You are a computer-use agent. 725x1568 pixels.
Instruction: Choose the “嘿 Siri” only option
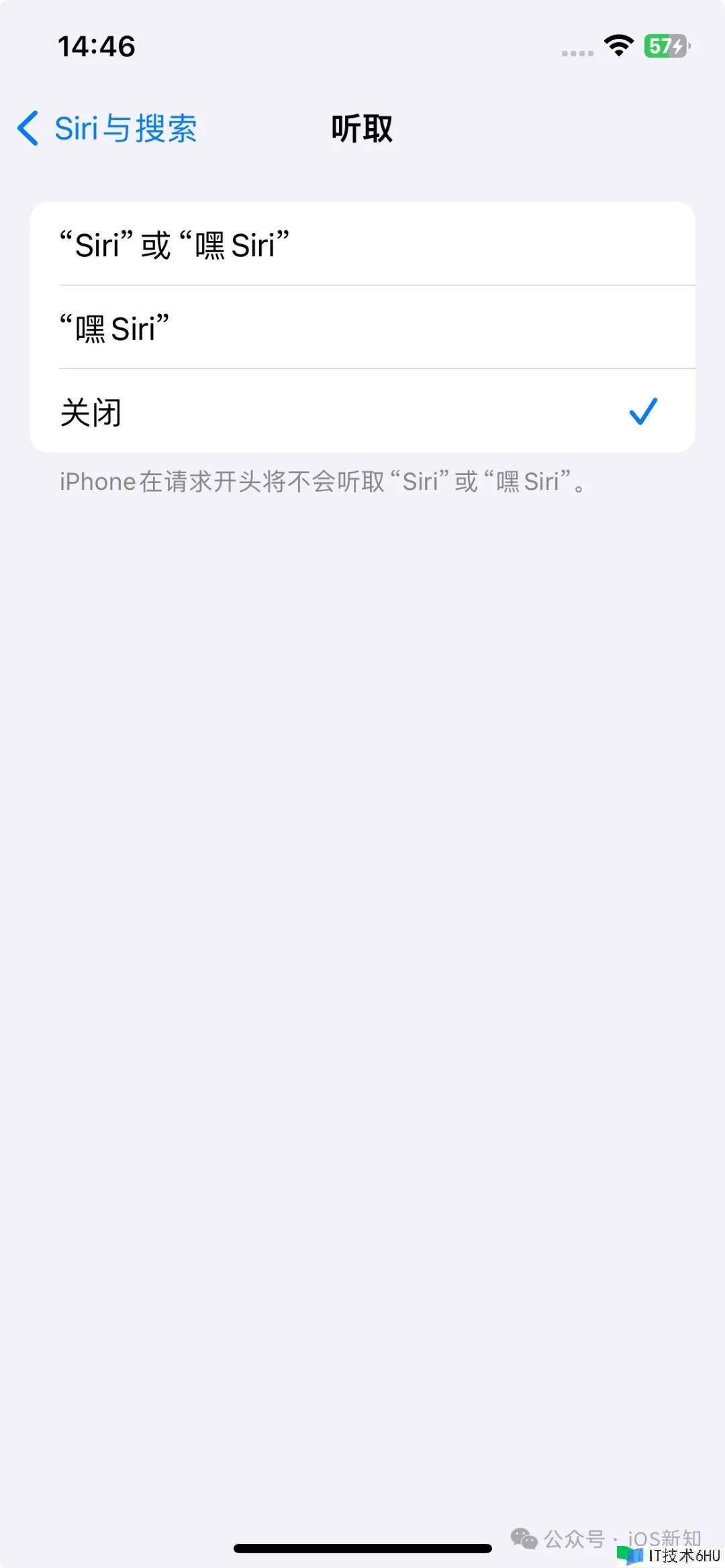362,328
